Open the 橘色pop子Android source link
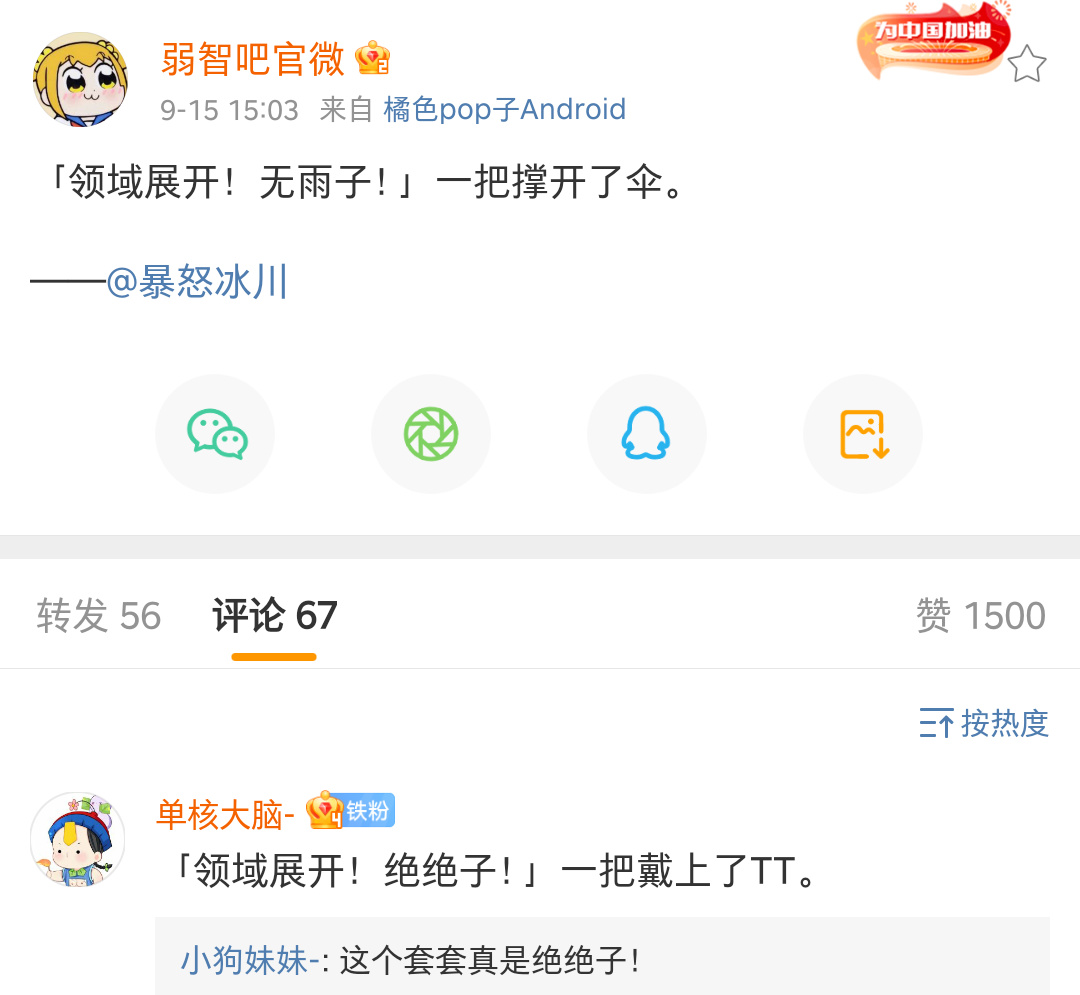1080x995 pixels. 504,109
